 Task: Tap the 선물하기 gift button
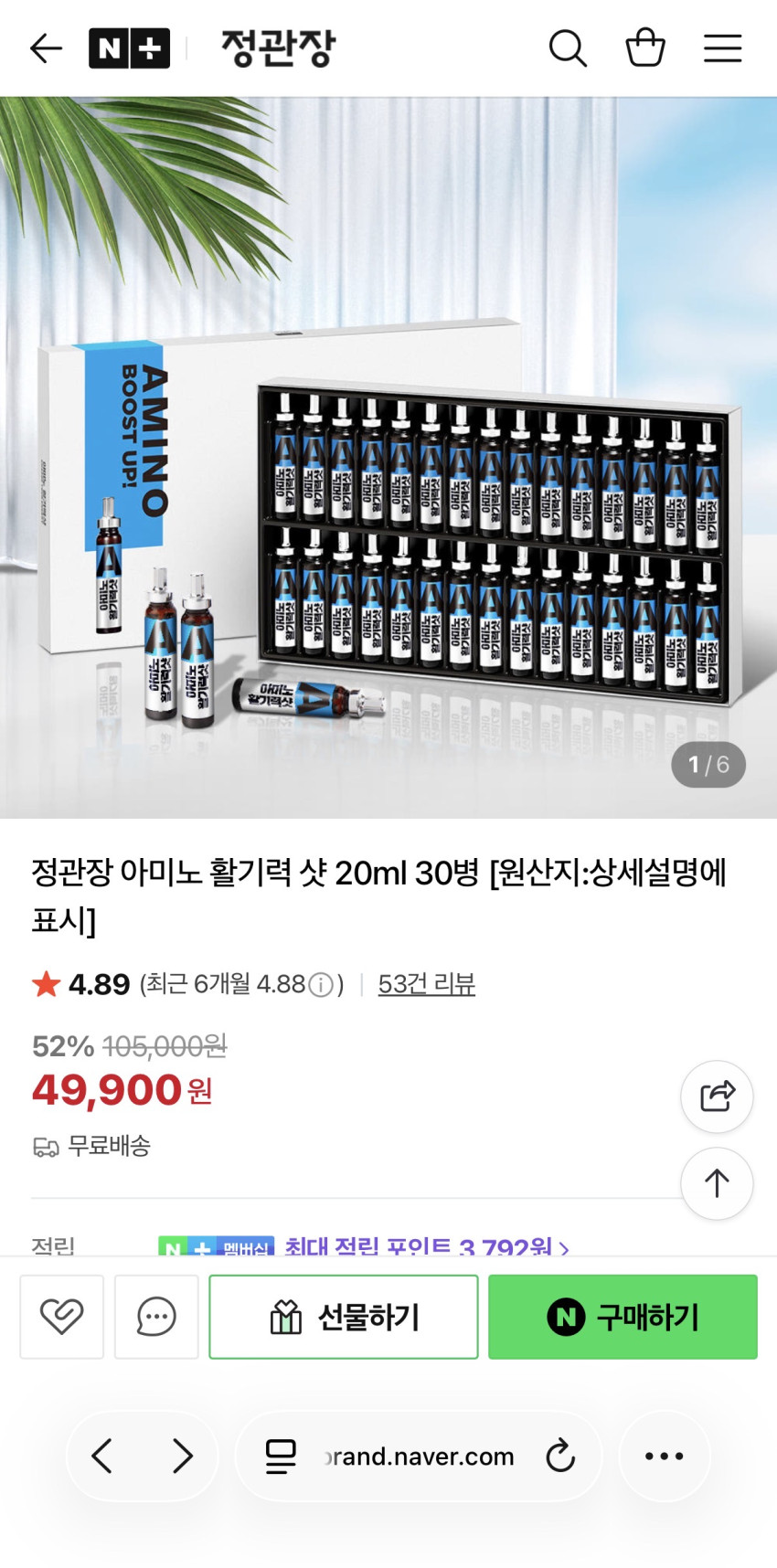[x=344, y=1317]
